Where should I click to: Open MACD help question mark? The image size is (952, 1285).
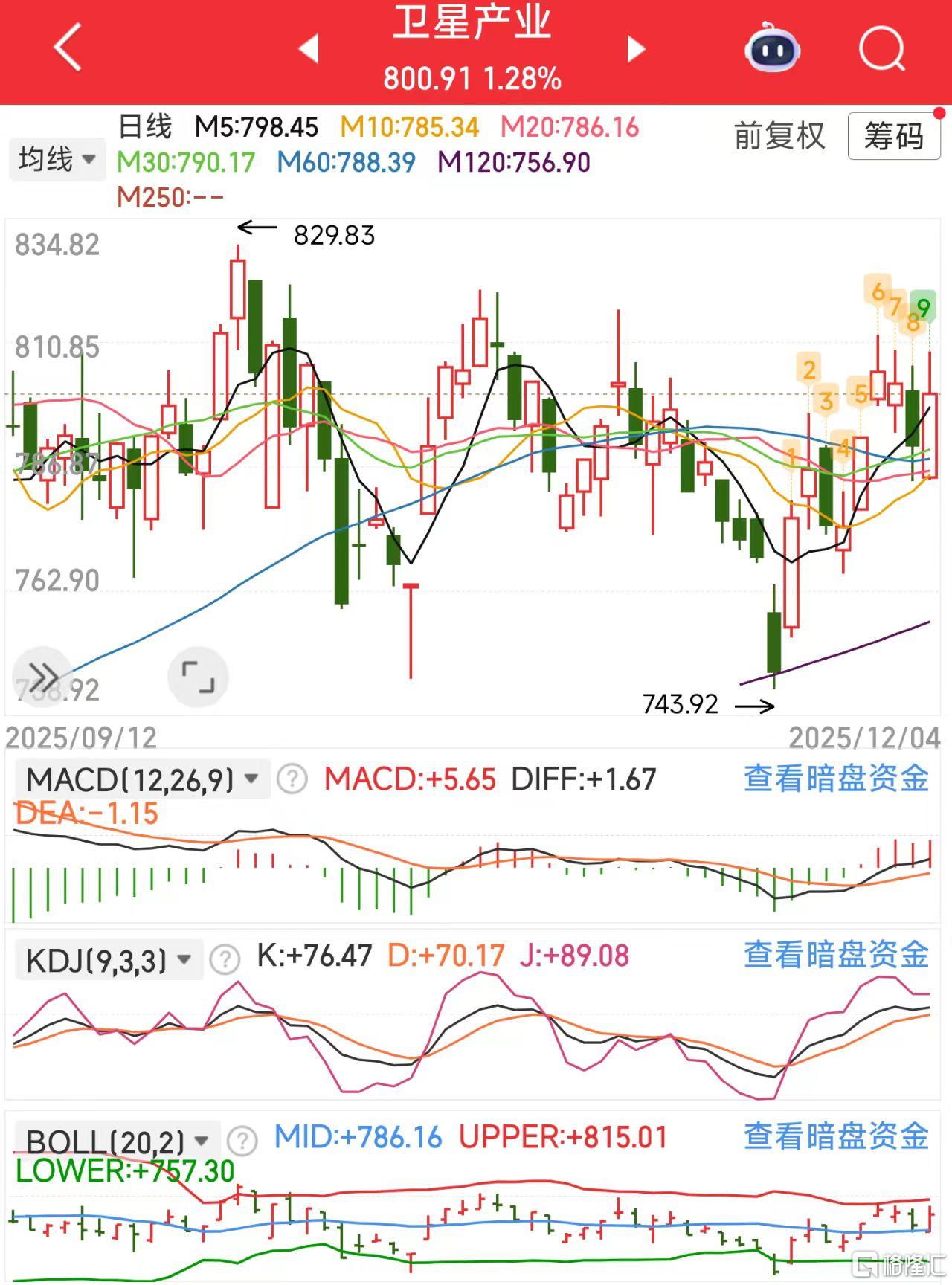291,779
